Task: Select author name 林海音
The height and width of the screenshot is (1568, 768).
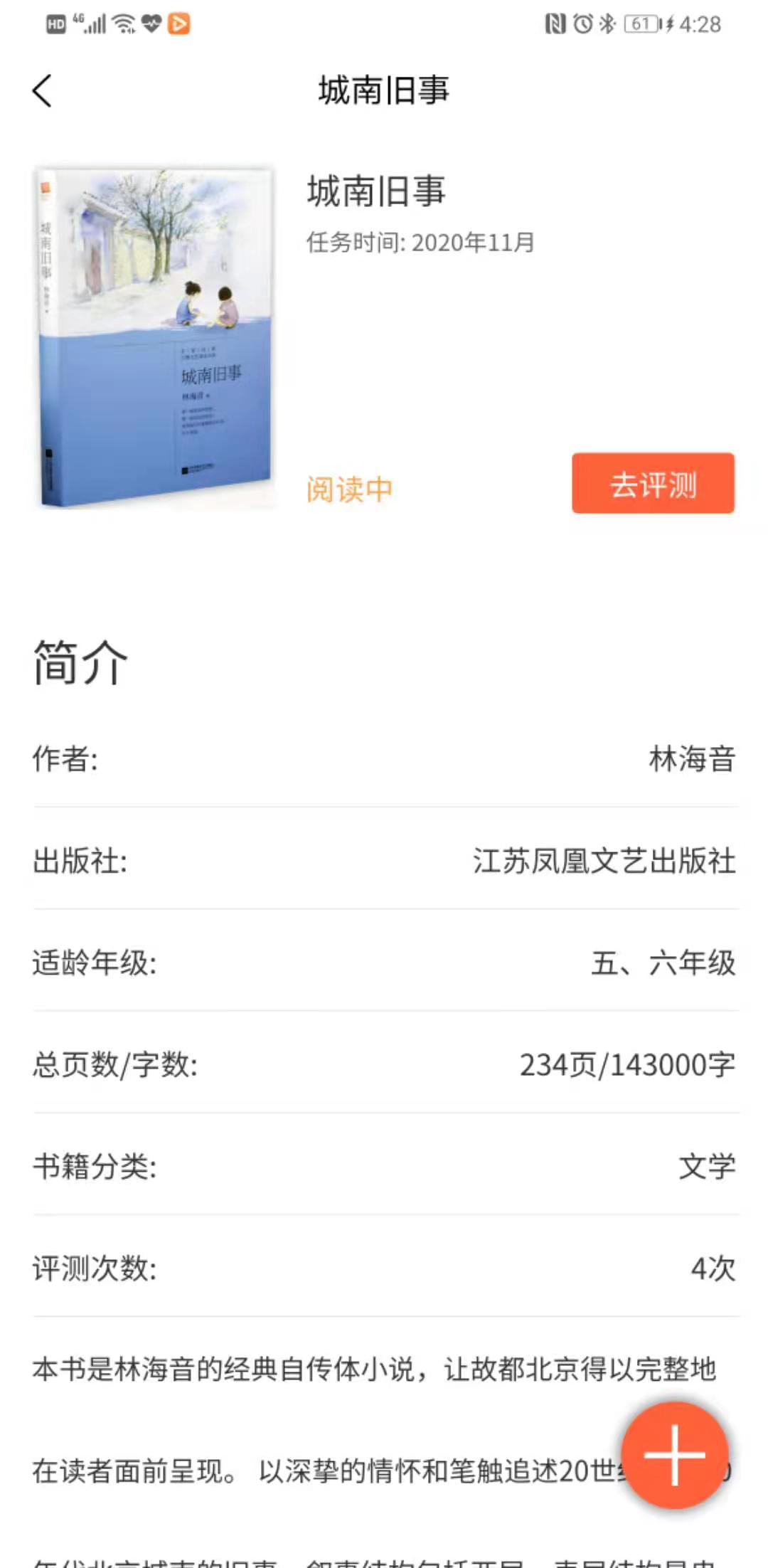Action: click(690, 758)
